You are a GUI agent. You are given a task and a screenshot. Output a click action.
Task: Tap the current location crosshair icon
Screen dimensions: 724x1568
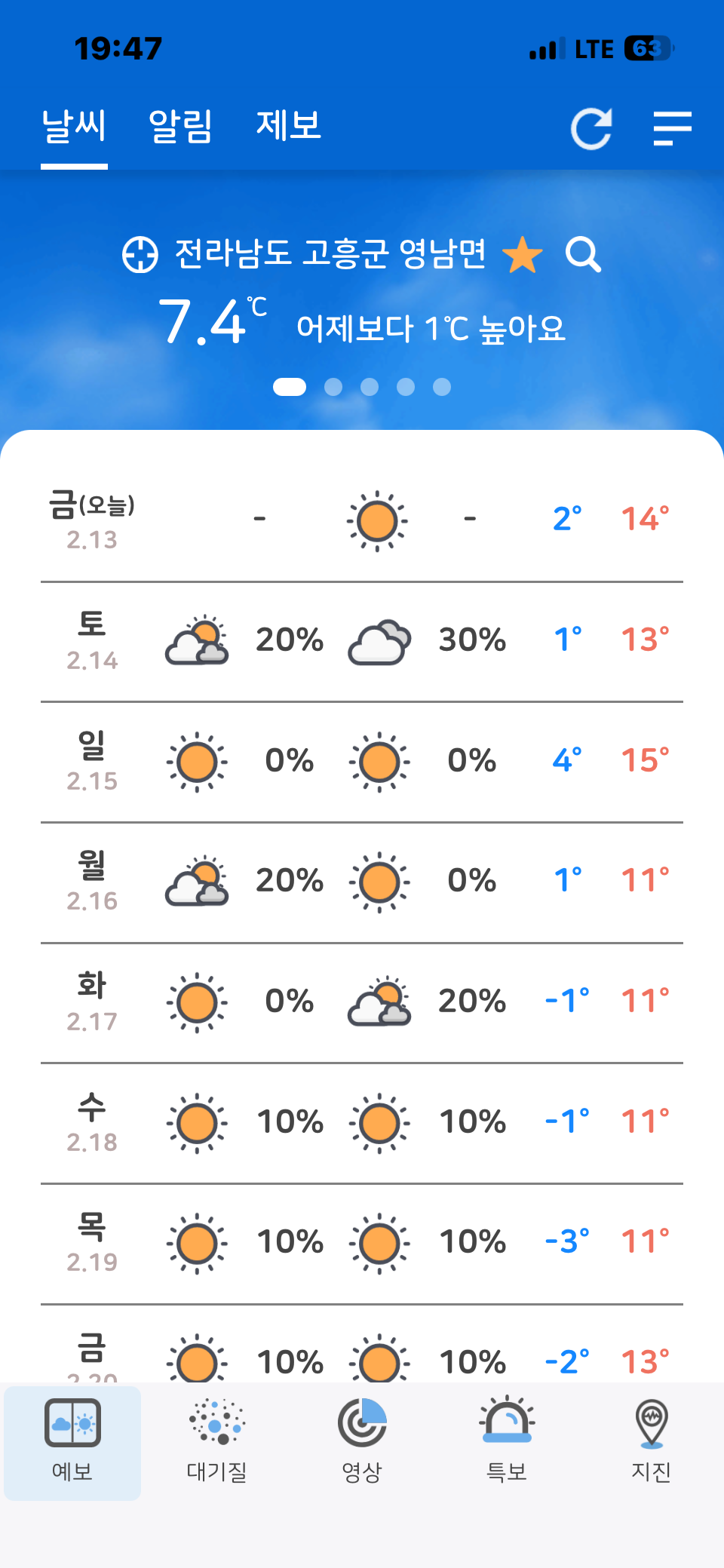[x=140, y=254]
